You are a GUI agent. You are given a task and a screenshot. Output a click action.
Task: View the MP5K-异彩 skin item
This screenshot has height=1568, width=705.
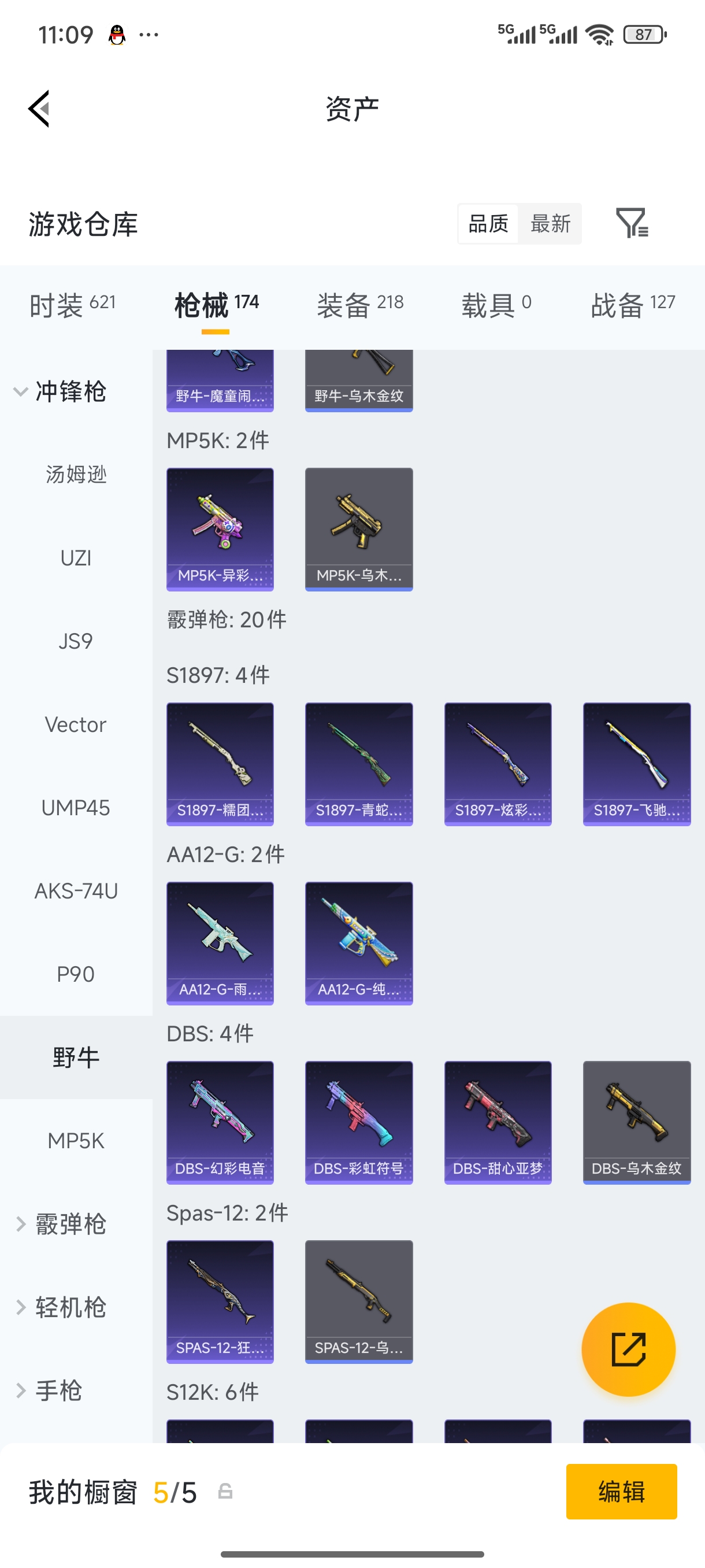[x=220, y=528]
